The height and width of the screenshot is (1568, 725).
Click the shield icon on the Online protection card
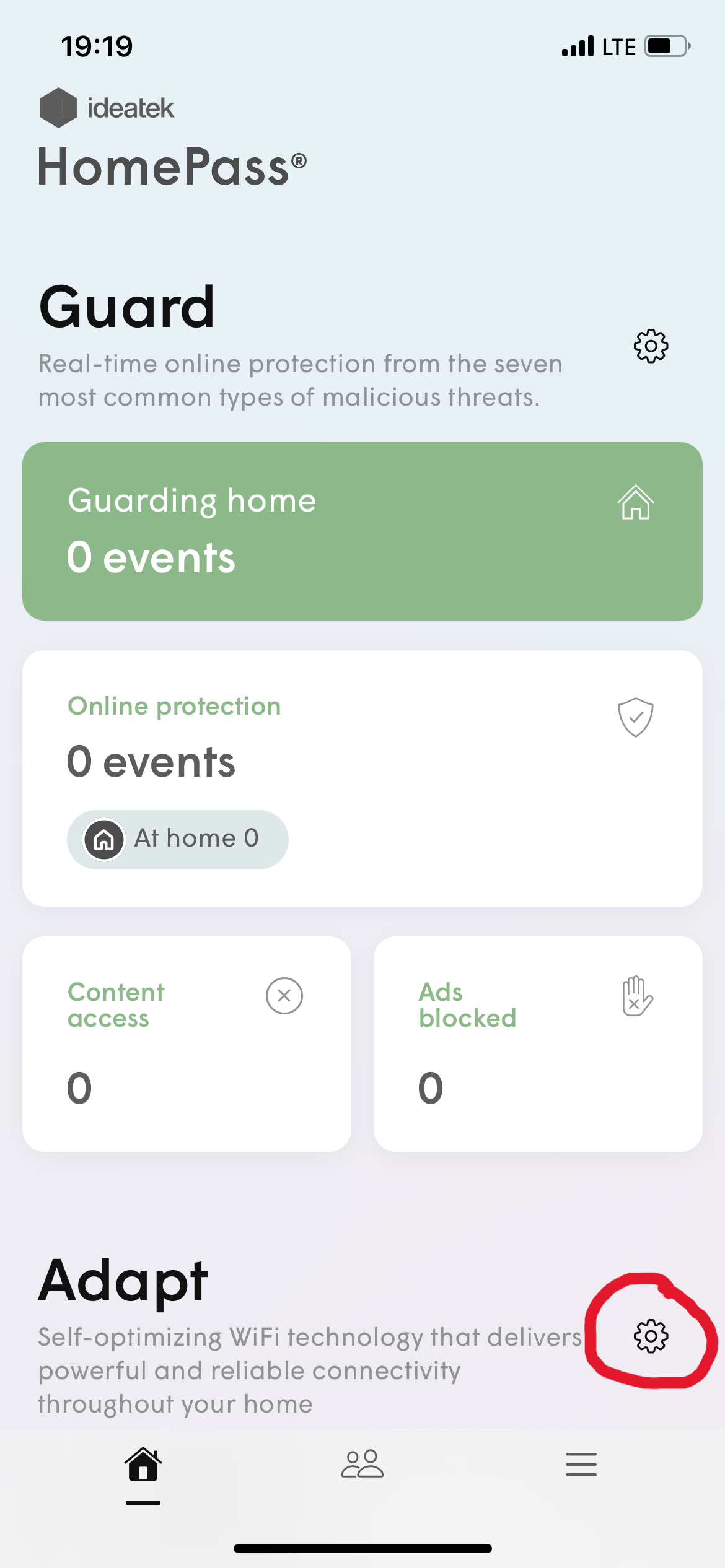635,718
